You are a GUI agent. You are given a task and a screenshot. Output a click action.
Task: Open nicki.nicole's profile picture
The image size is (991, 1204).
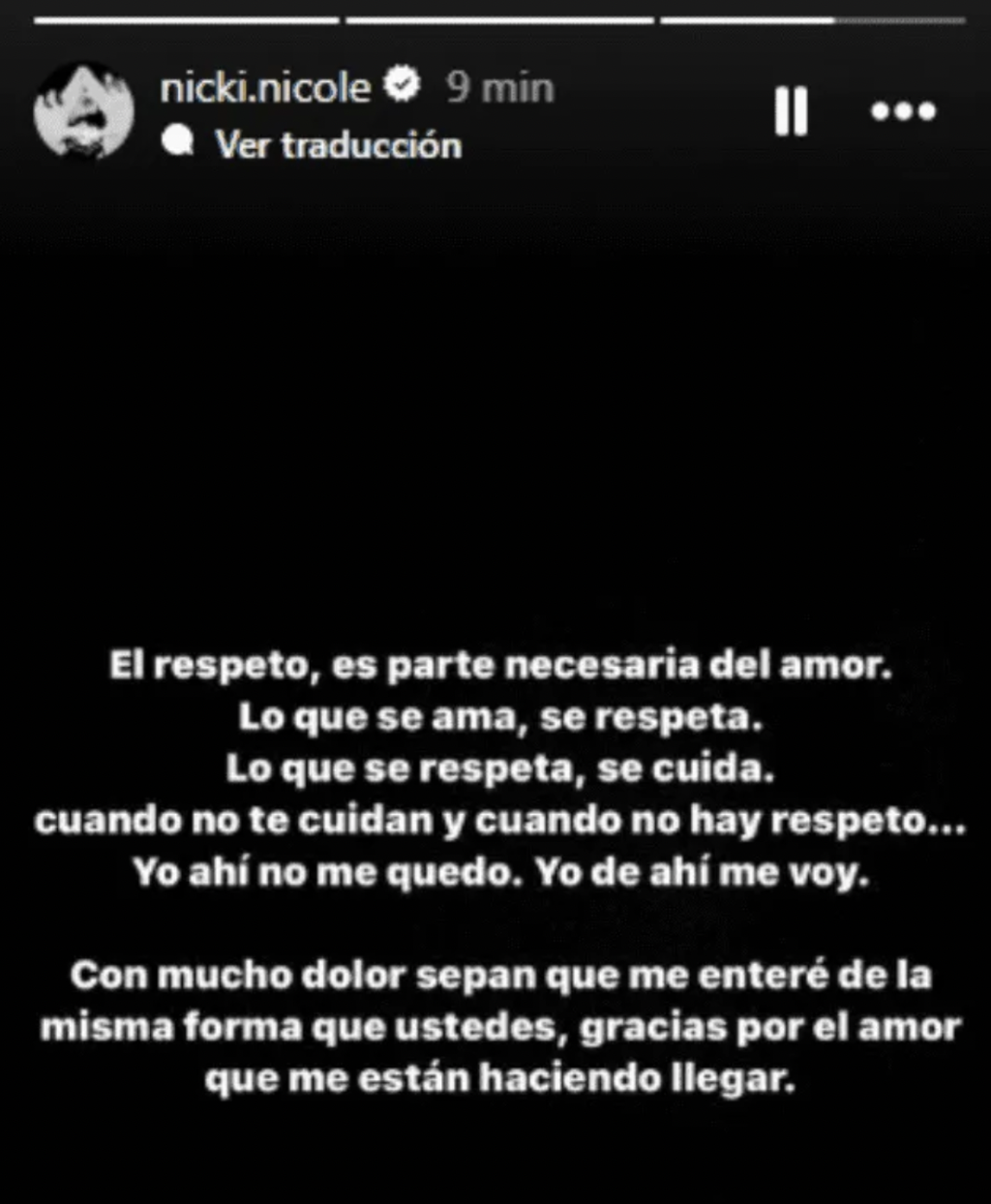point(83,113)
